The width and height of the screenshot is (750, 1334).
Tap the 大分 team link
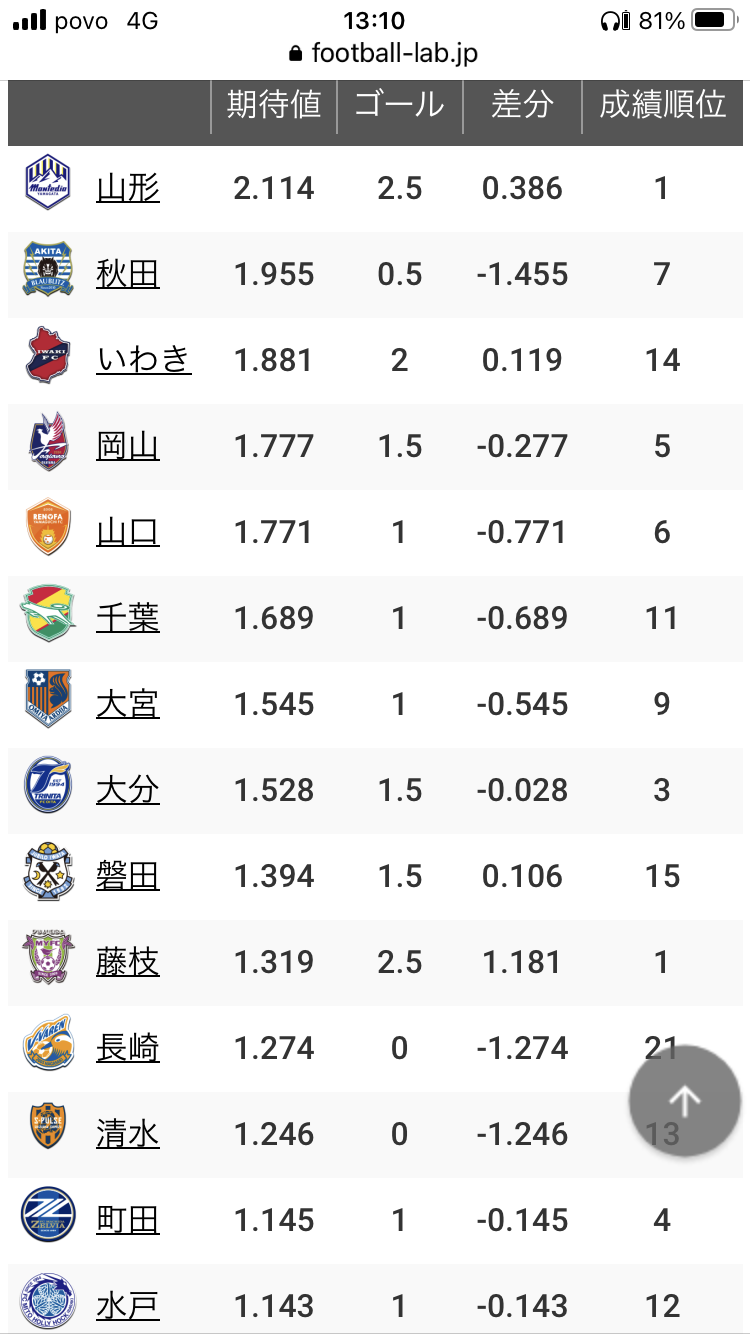(128, 790)
